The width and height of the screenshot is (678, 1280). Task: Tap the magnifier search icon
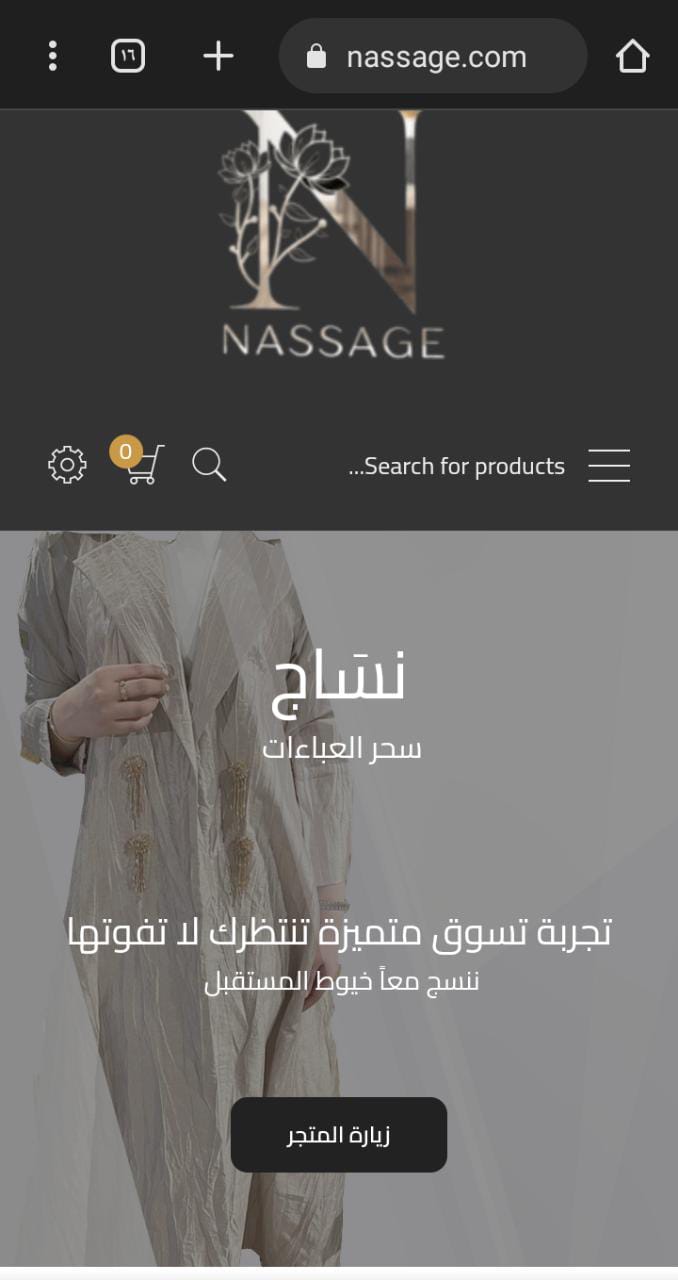(x=209, y=465)
